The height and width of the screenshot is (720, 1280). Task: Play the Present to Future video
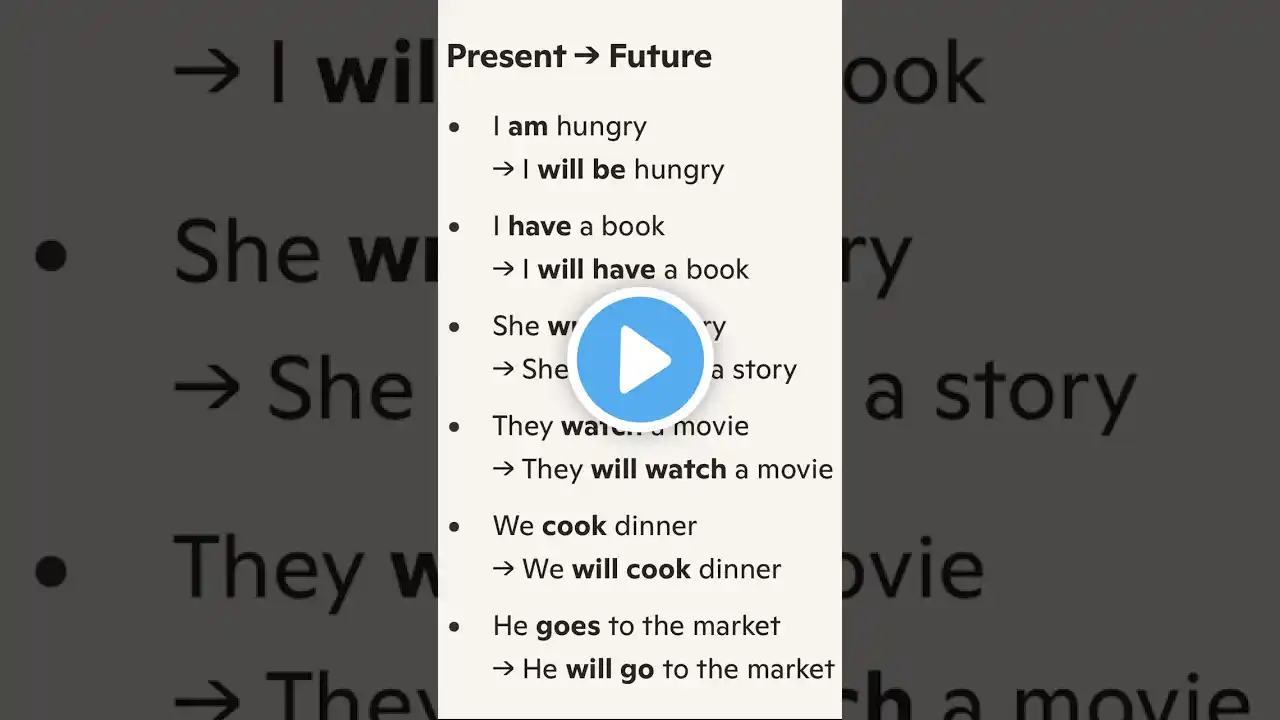(640, 359)
